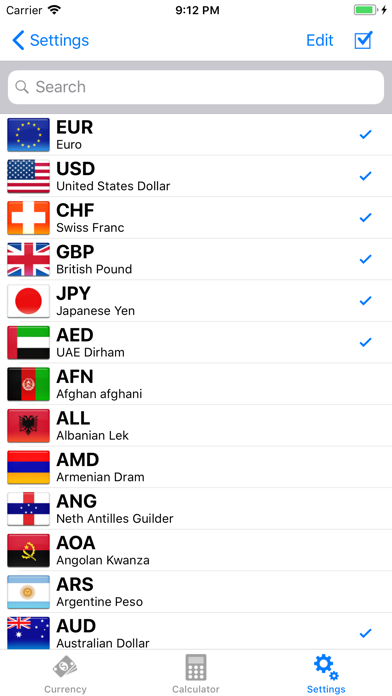Uncheck the USD United States Dollar row
The image size is (392, 696).
[196, 176]
